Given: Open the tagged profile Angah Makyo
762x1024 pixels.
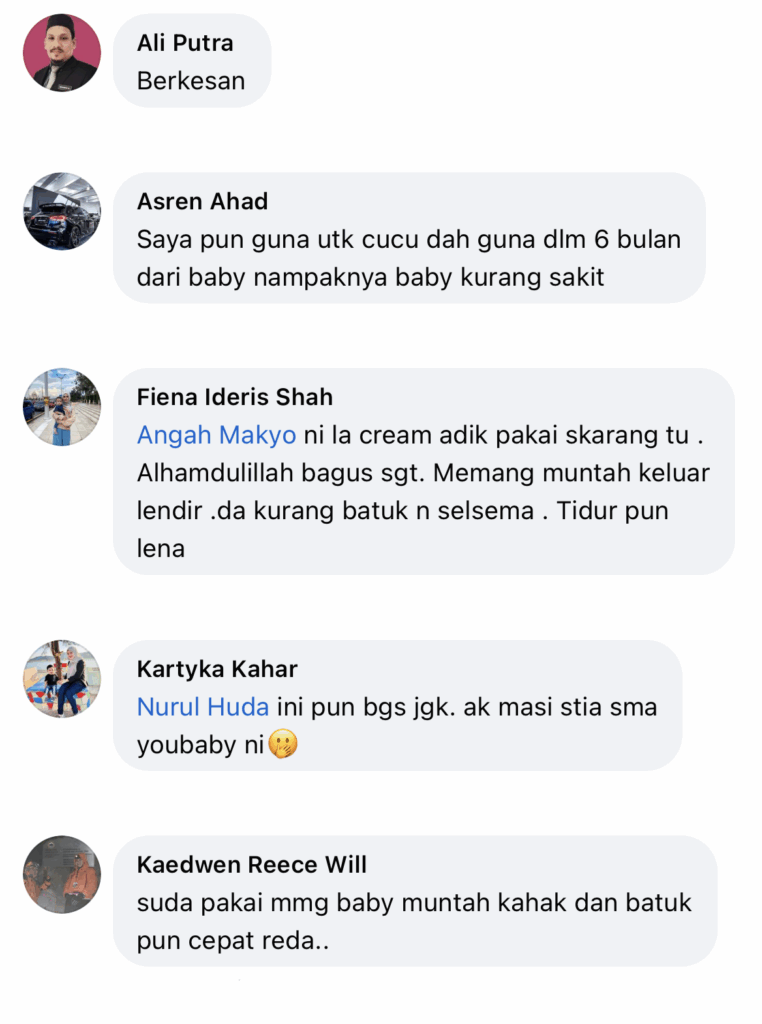Looking at the screenshot, I should (216, 435).
